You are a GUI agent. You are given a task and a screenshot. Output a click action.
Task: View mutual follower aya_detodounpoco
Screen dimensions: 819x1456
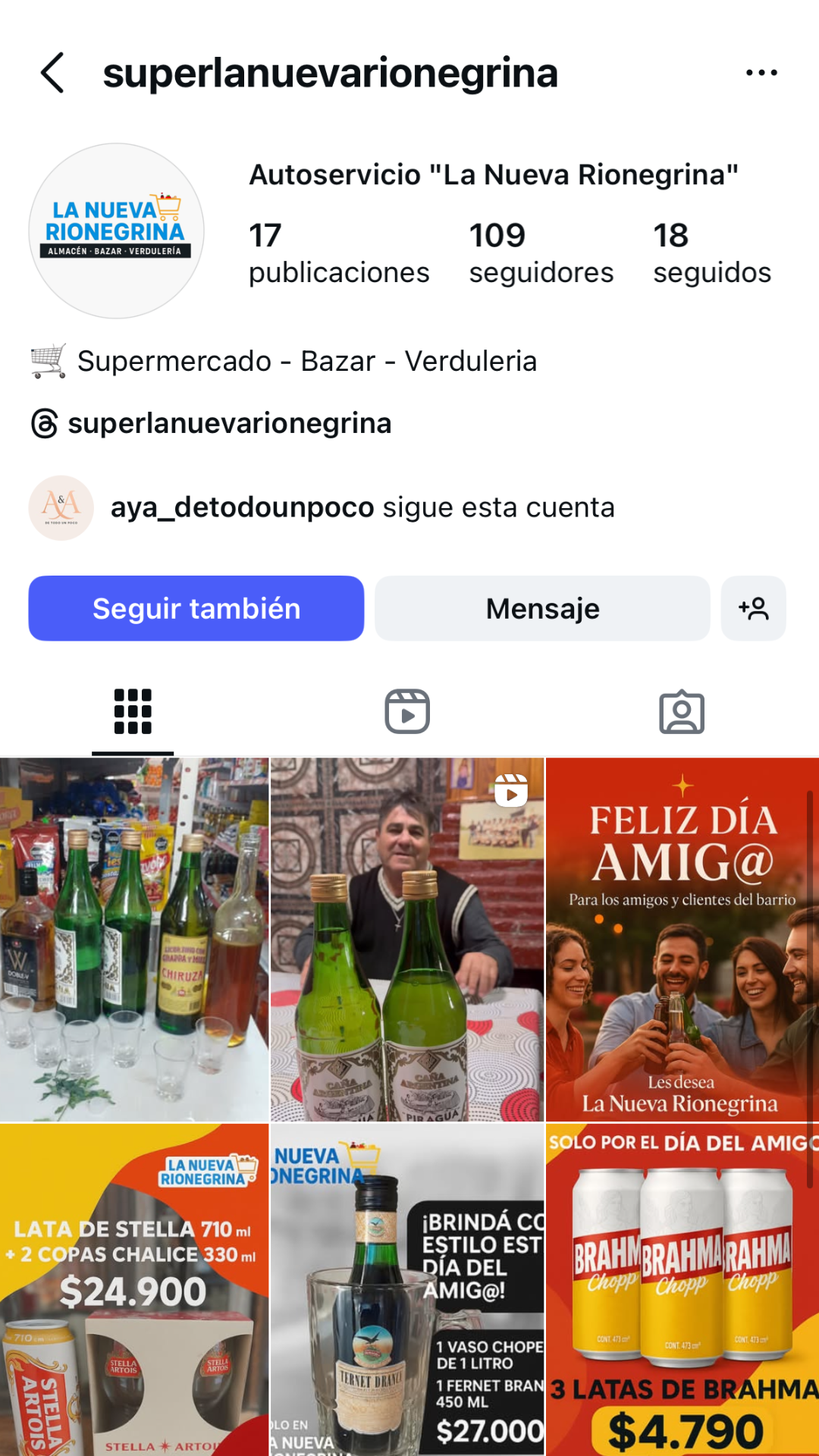pos(242,507)
